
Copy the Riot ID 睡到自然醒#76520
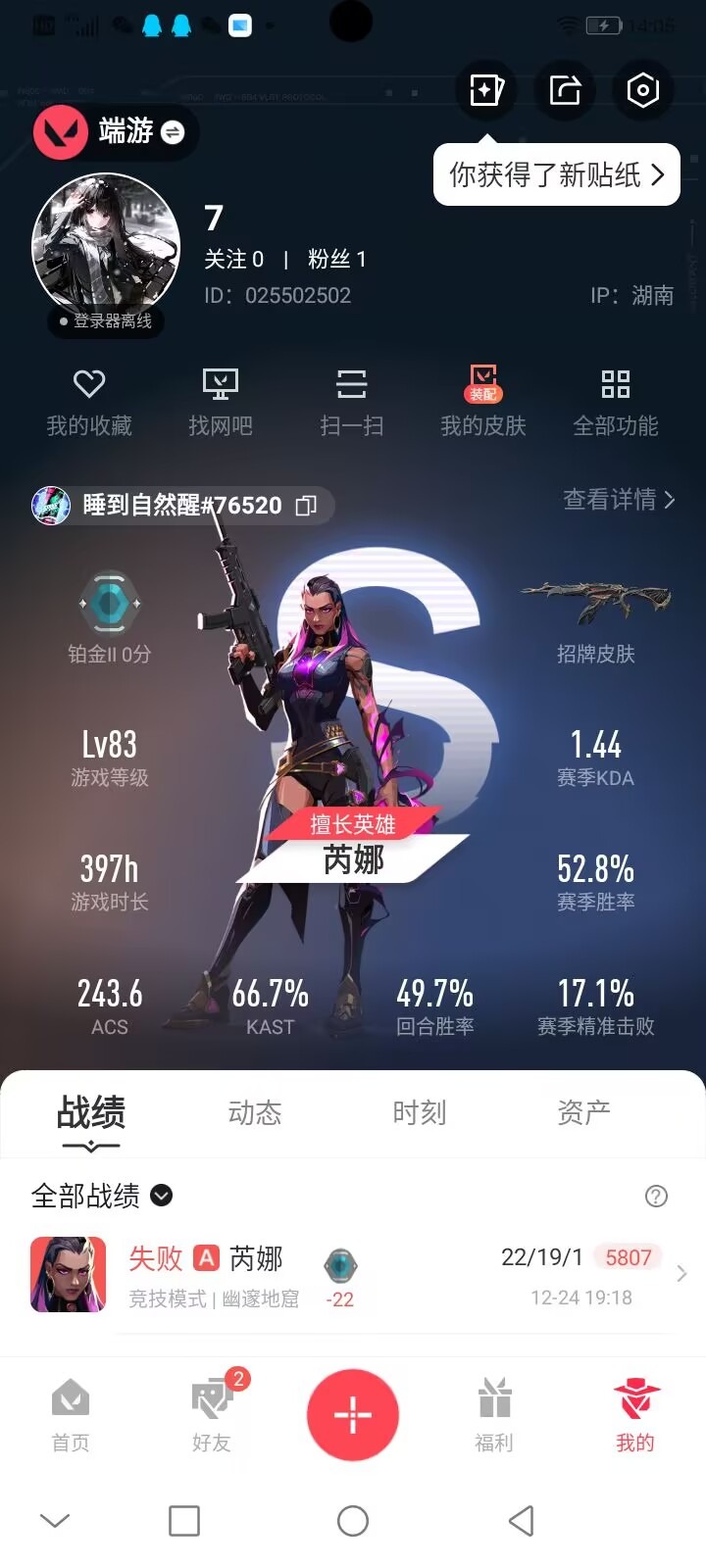[x=308, y=506]
